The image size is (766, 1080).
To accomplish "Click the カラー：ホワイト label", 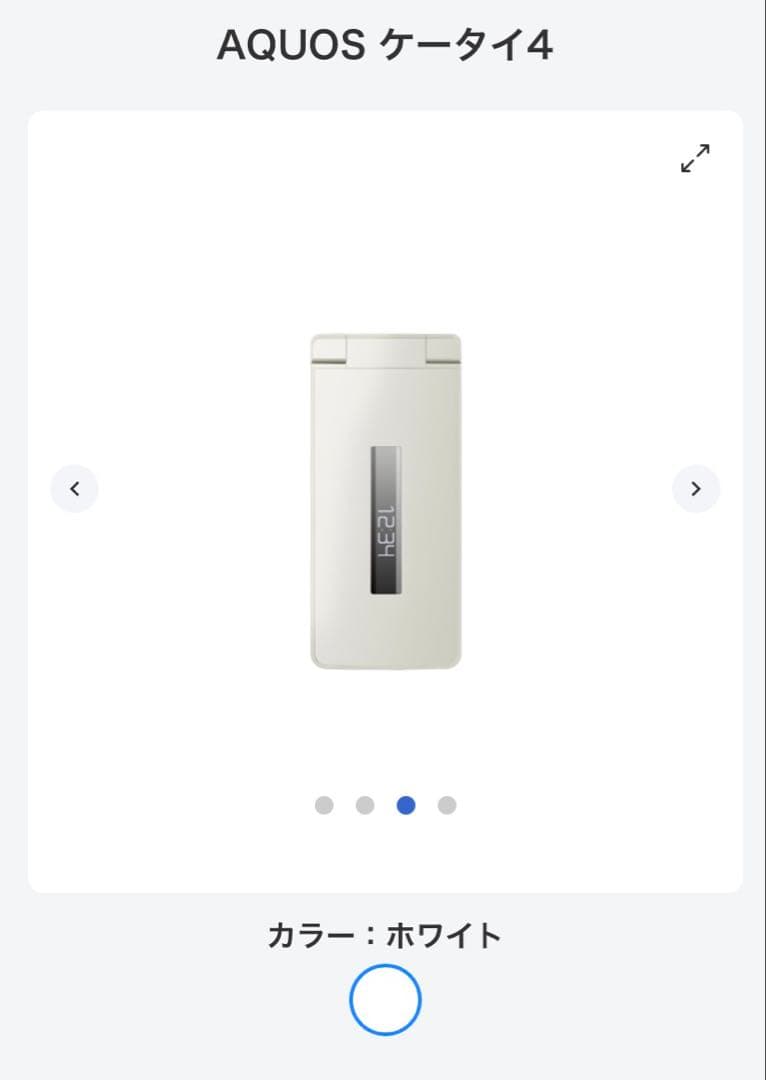I will tap(384, 936).
